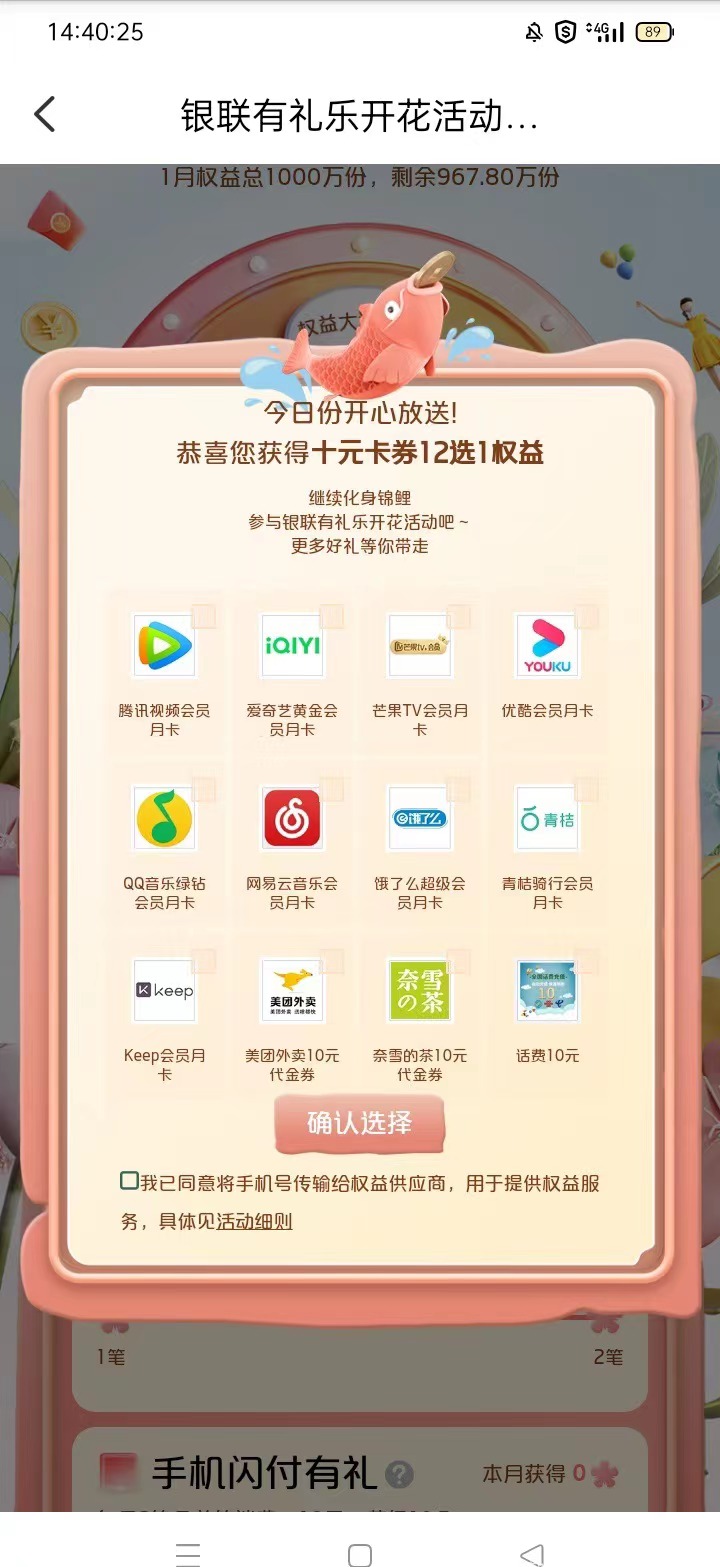Tap the system home button
The width and height of the screenshot is (720, 1567).
(x=360, y=1554)
